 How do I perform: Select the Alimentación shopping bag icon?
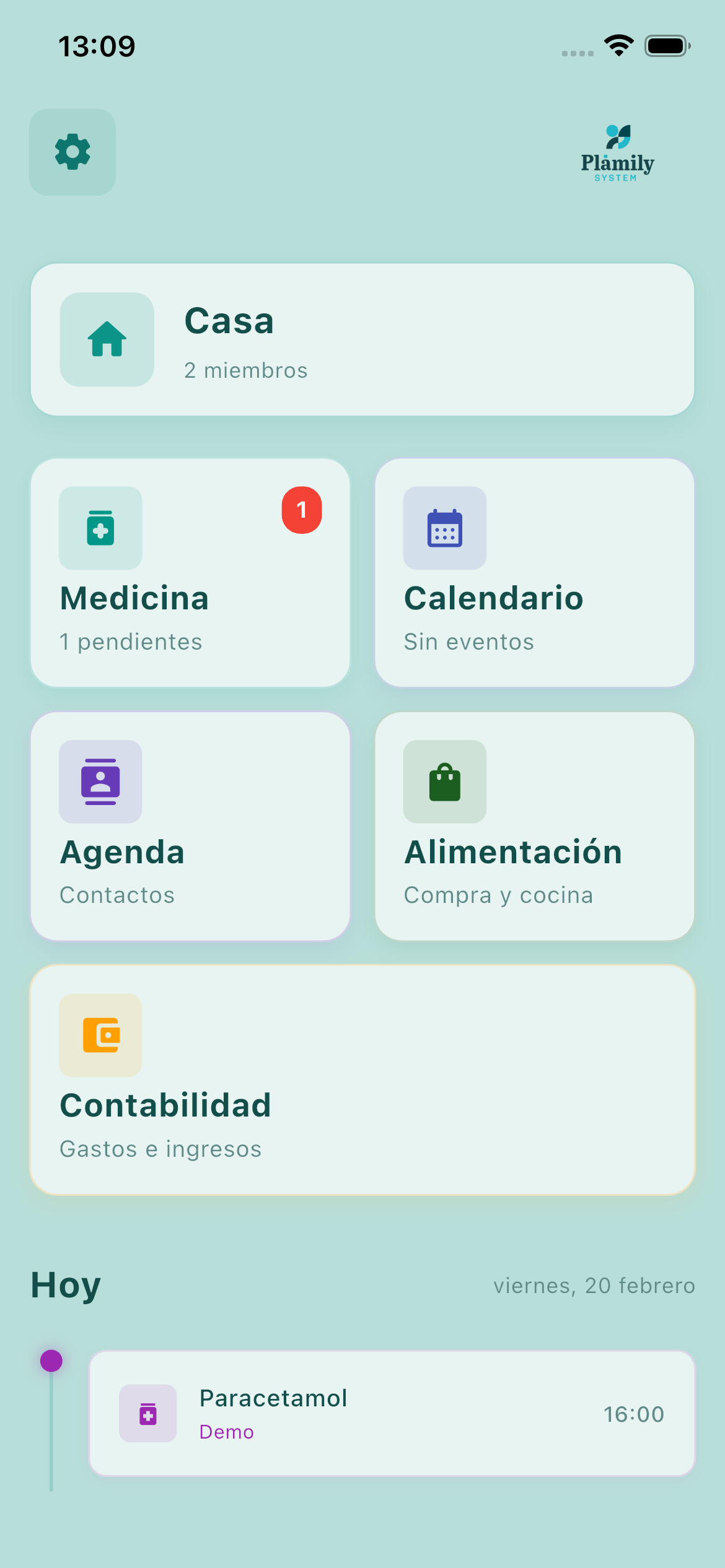[x=444, y=783]
